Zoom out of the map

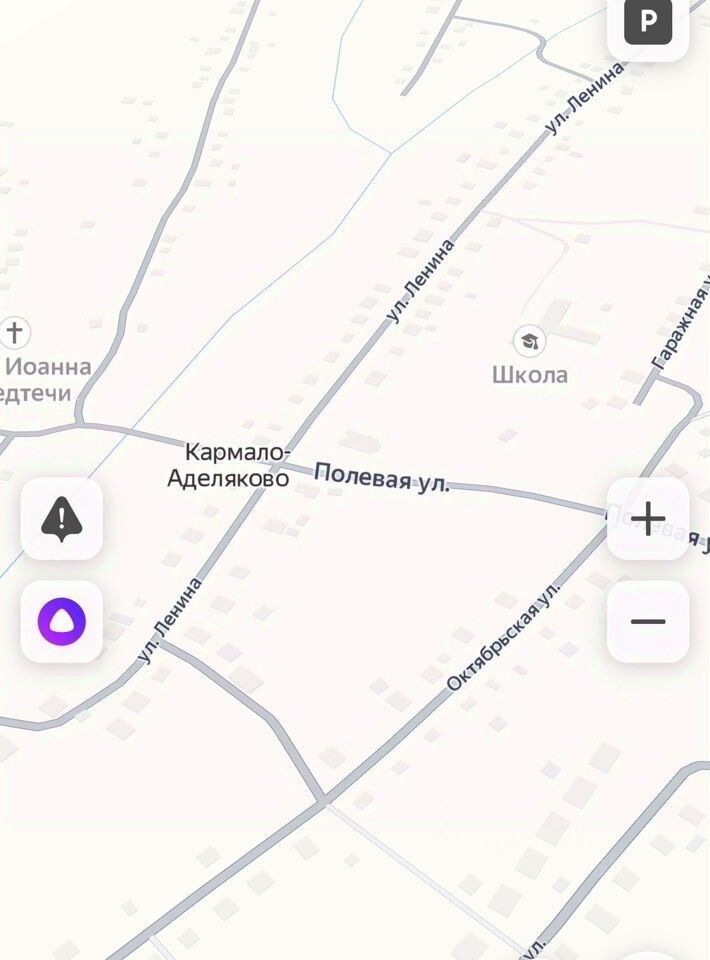(648, 622)
